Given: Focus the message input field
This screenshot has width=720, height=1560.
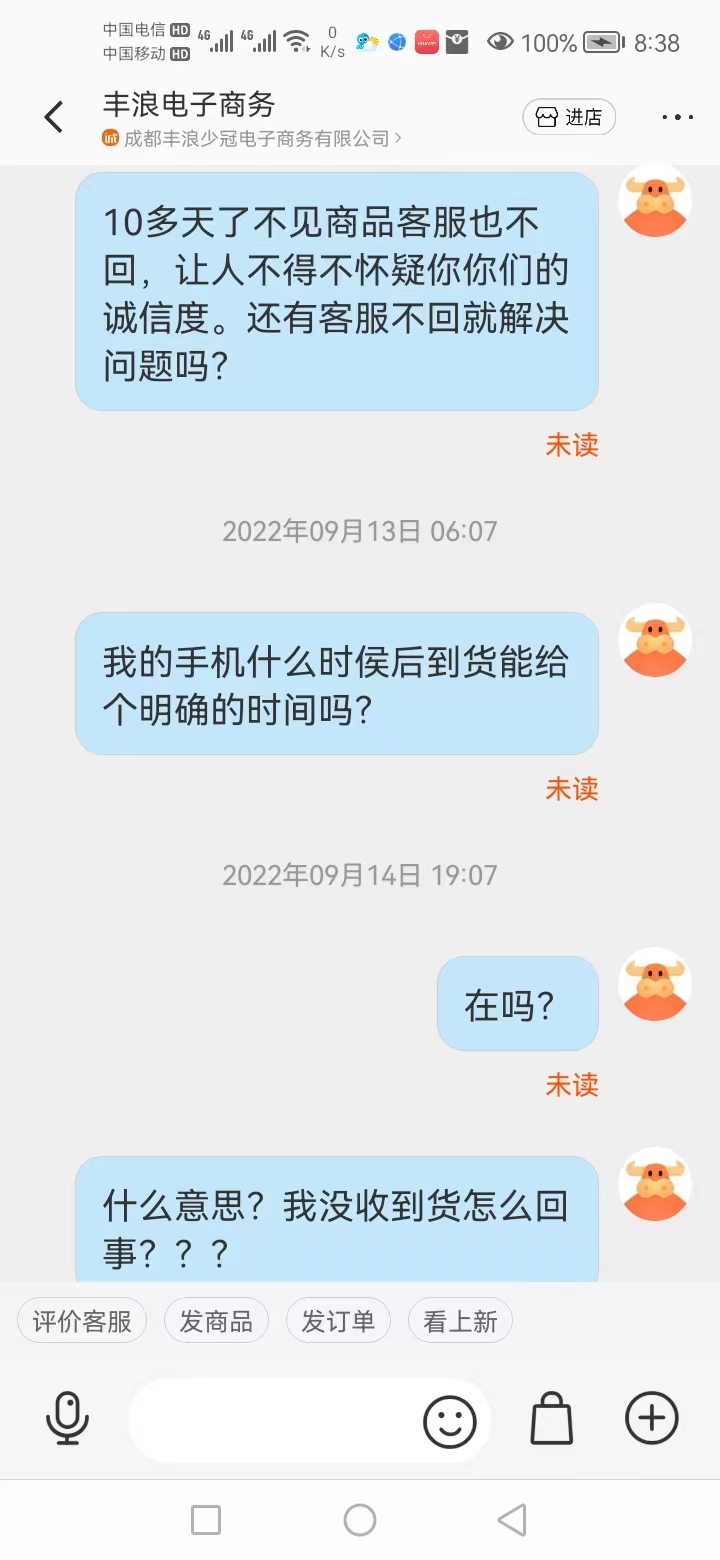Looking at the screenshot, I should click(x=270, y=1420).
